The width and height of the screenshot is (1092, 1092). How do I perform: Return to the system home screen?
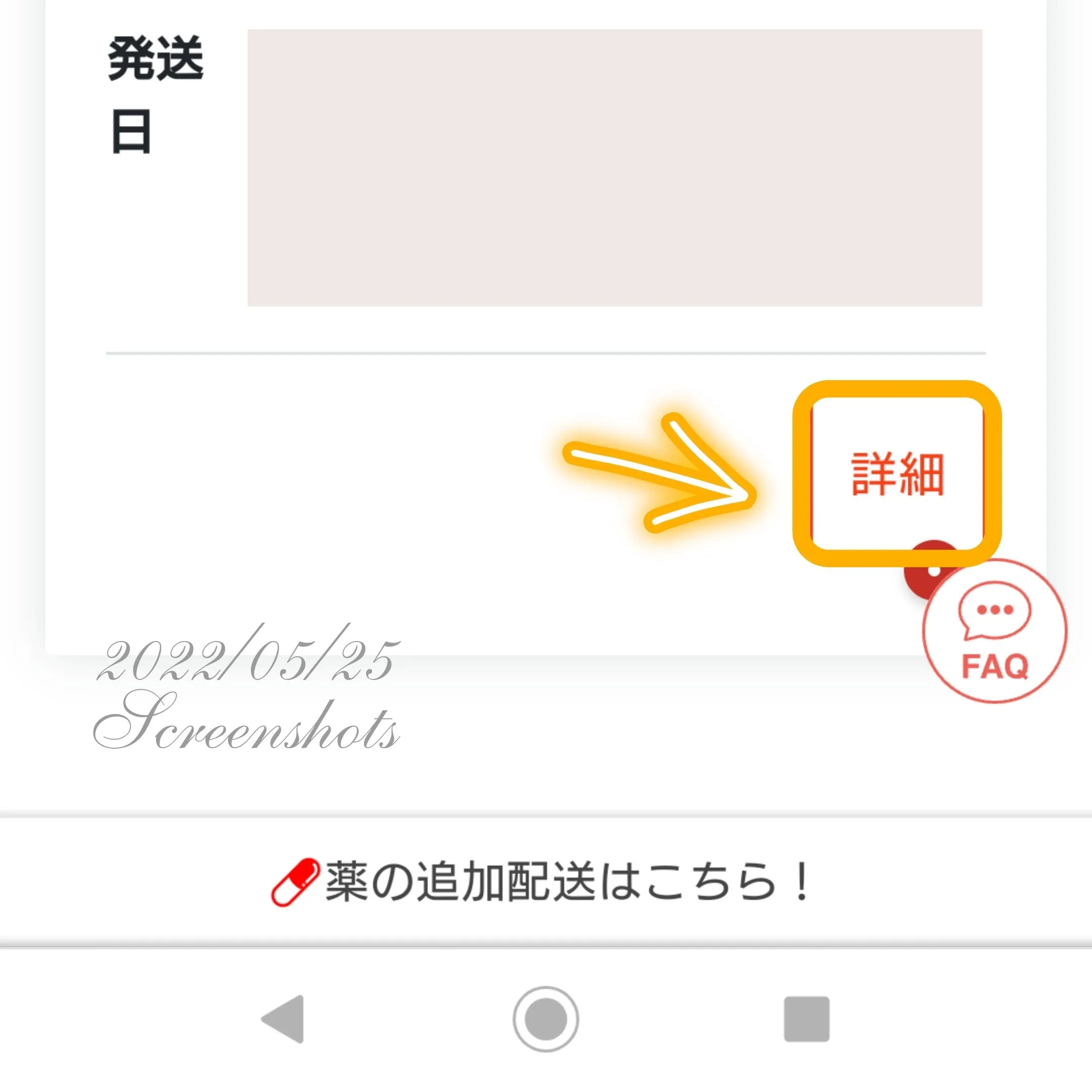545,1019
